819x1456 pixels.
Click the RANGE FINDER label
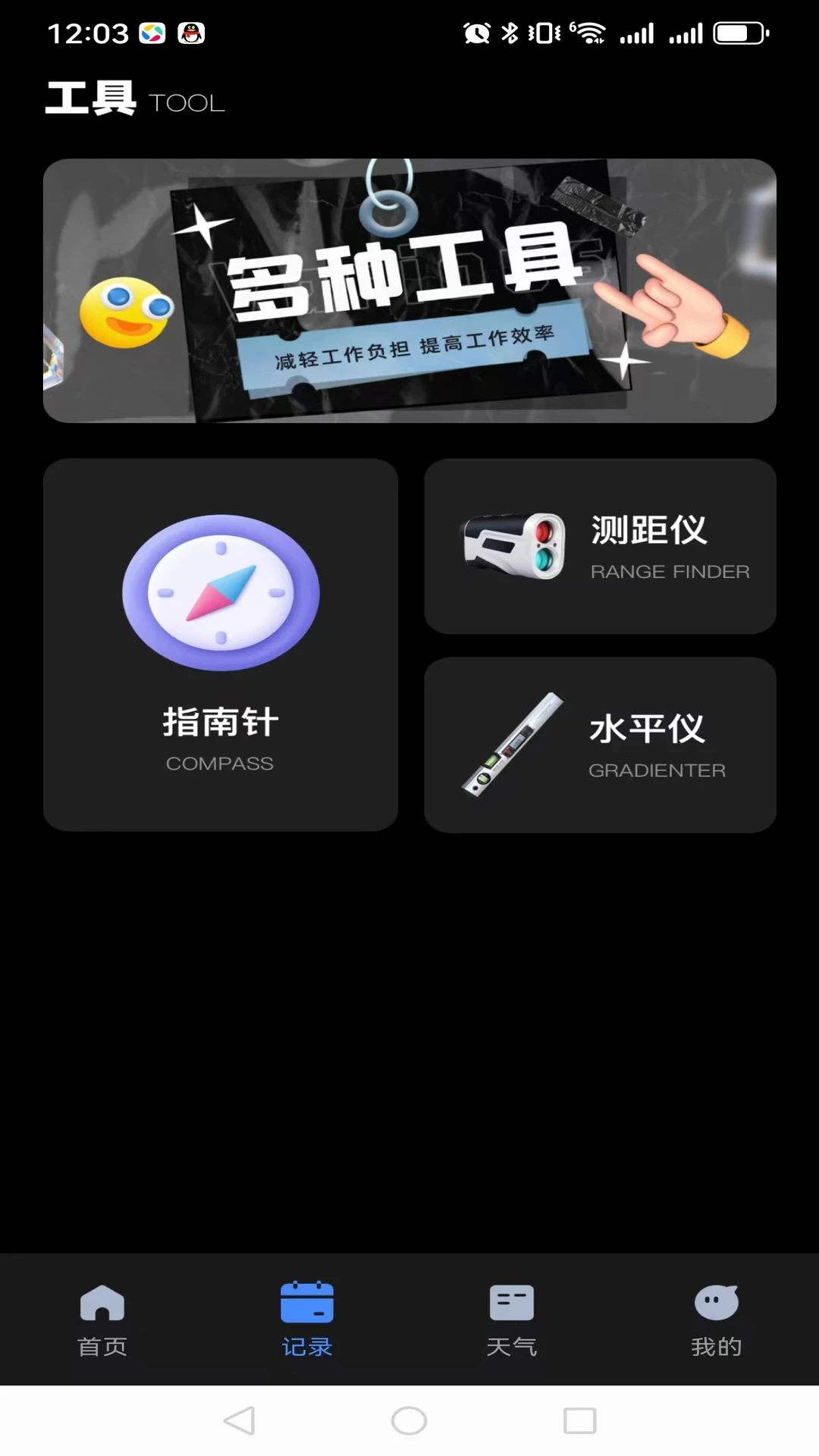pyautogui.click(x=670, y=571)
